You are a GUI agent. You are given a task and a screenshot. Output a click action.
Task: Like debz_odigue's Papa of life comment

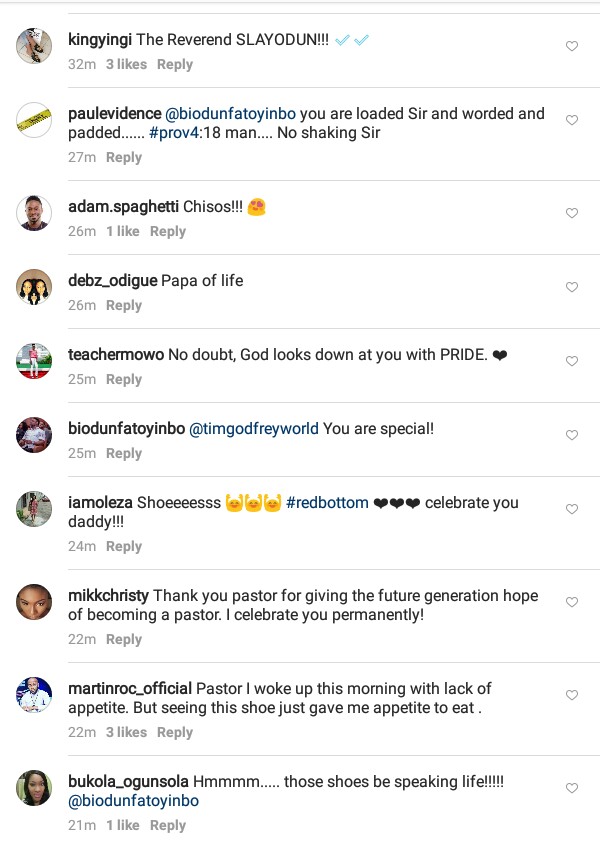(572, 287)
